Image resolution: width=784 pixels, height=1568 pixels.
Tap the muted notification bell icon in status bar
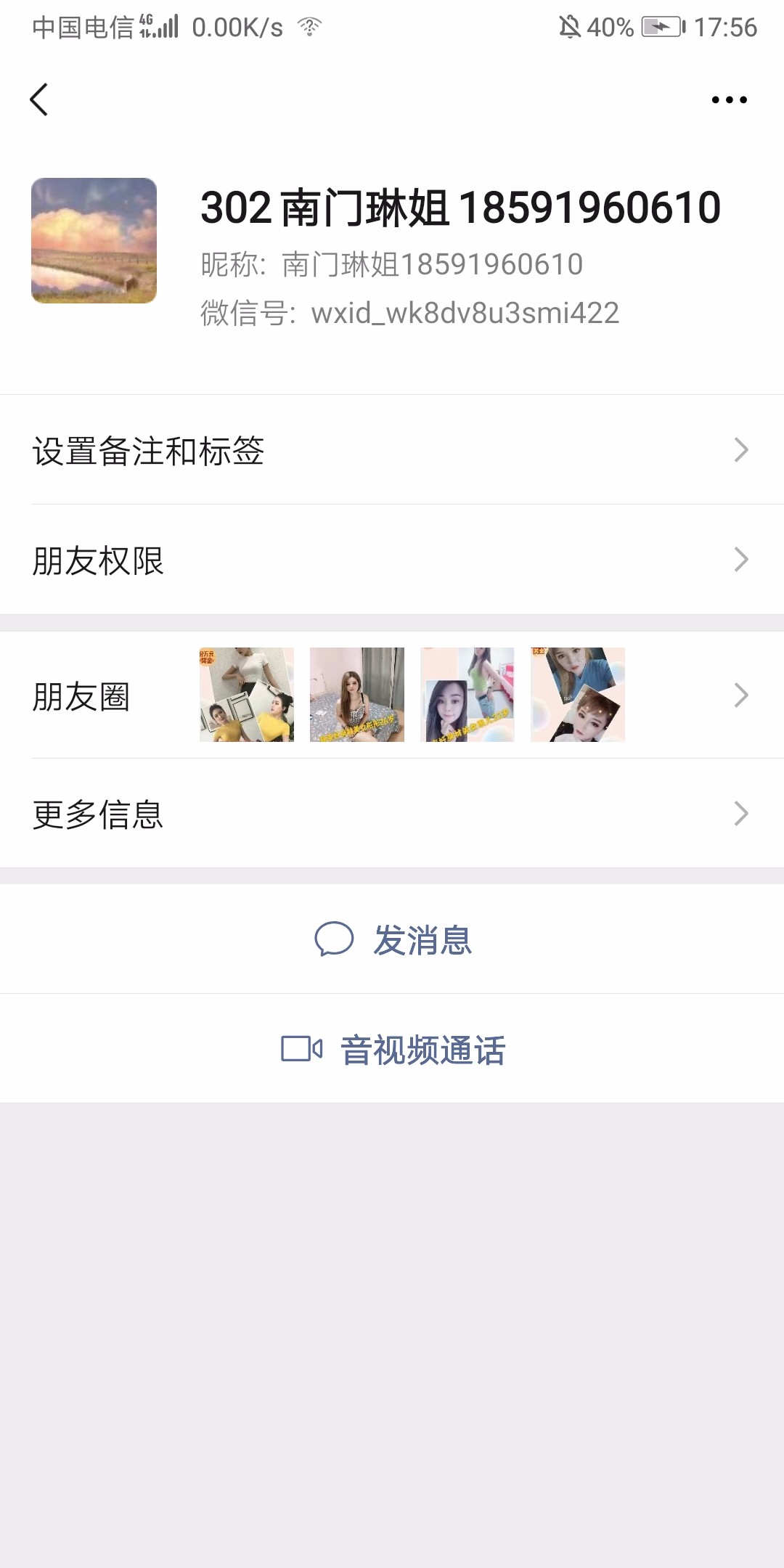(x=568, y=28)
